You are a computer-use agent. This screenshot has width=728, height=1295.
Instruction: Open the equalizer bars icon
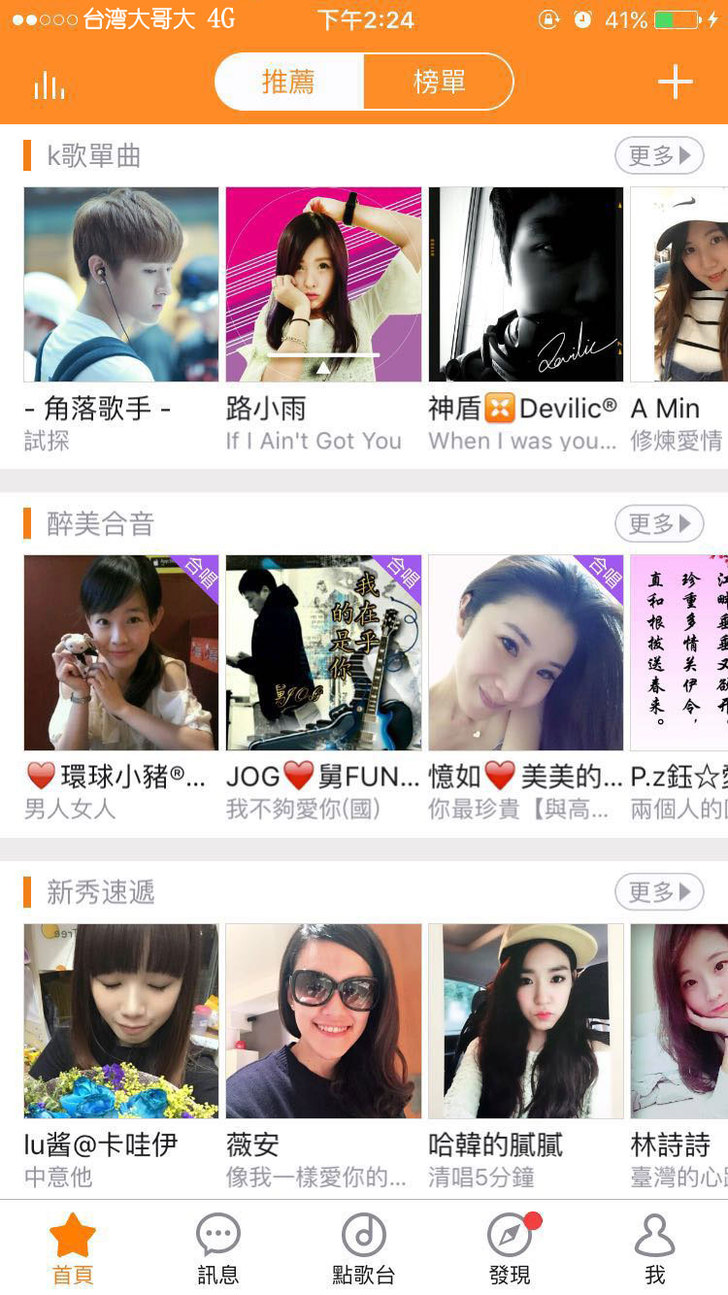tap(48, 85)
